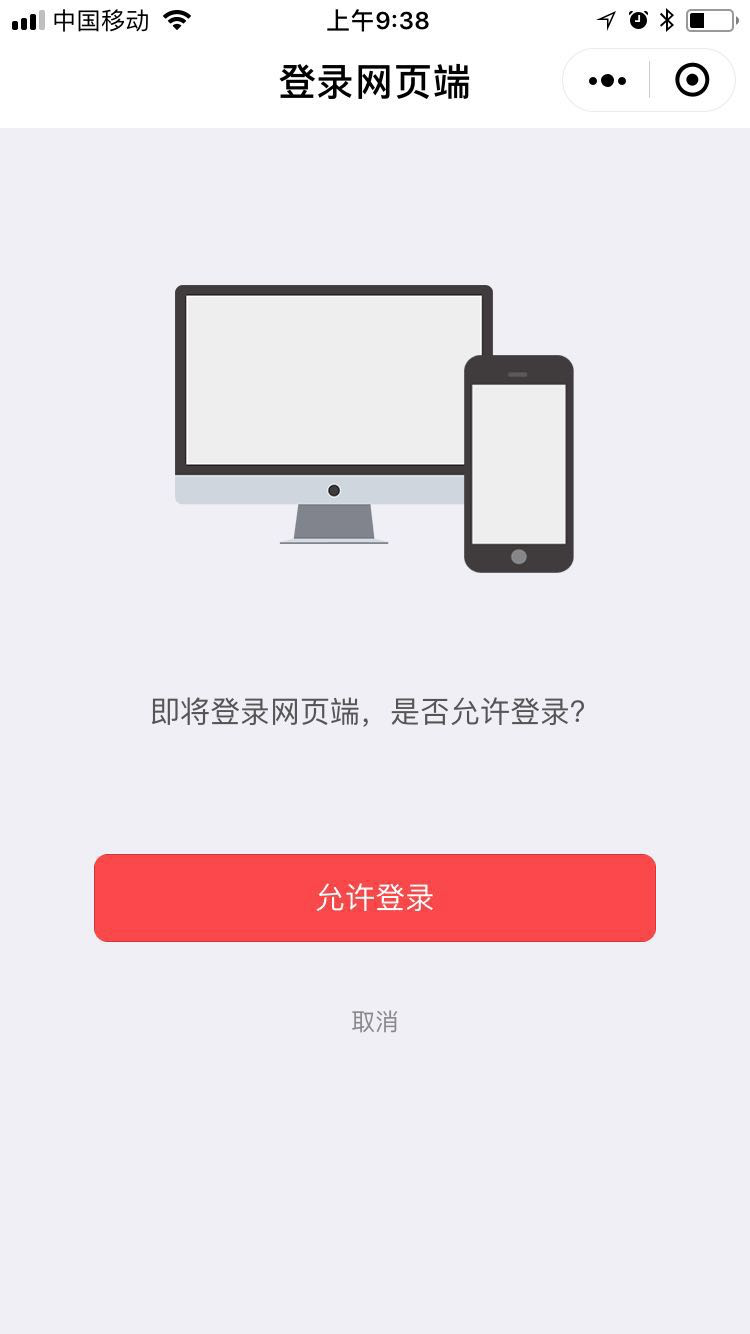Tap the red 允许登录 button
The height and width of the screenshot is (1334, 750).
[x=375, y=897]
